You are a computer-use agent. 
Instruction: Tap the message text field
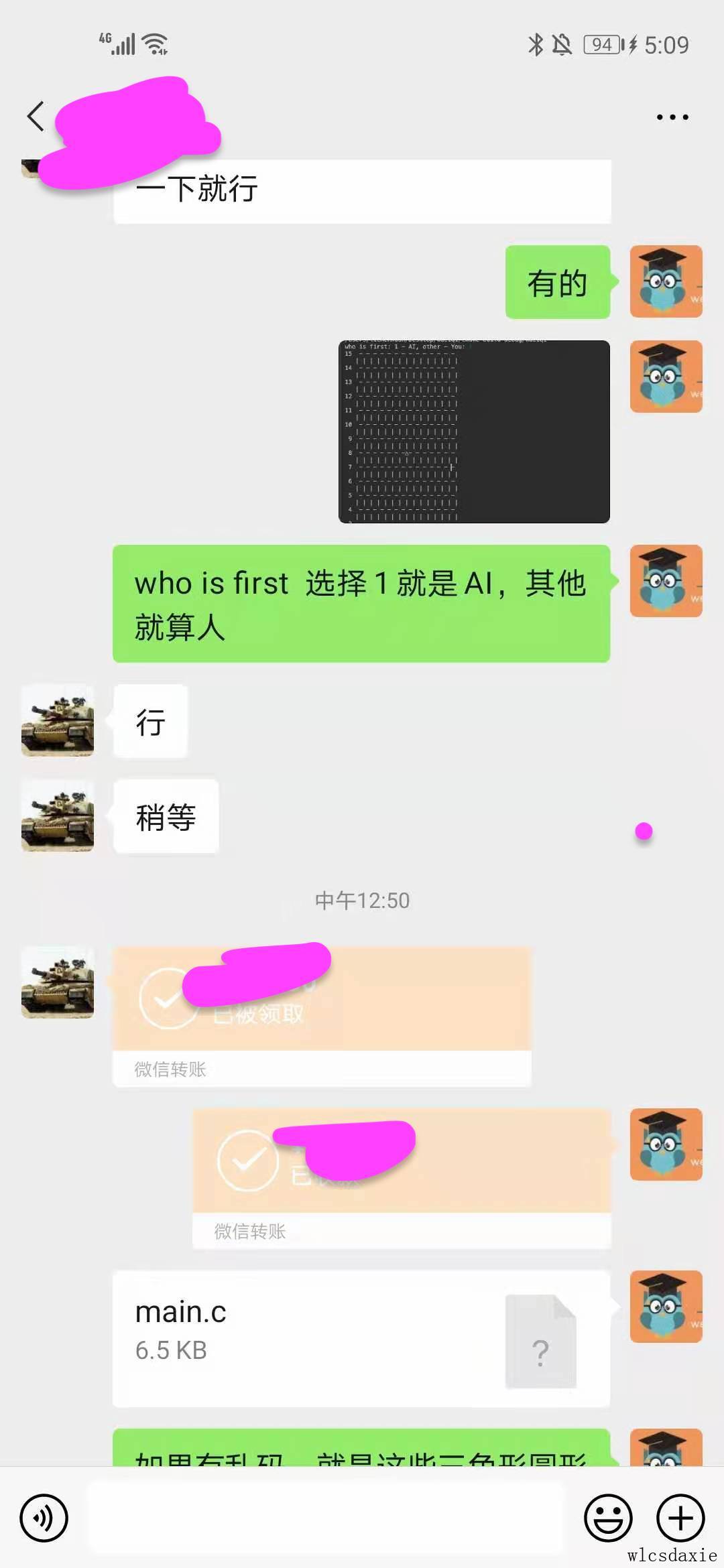click(325, 1518)
